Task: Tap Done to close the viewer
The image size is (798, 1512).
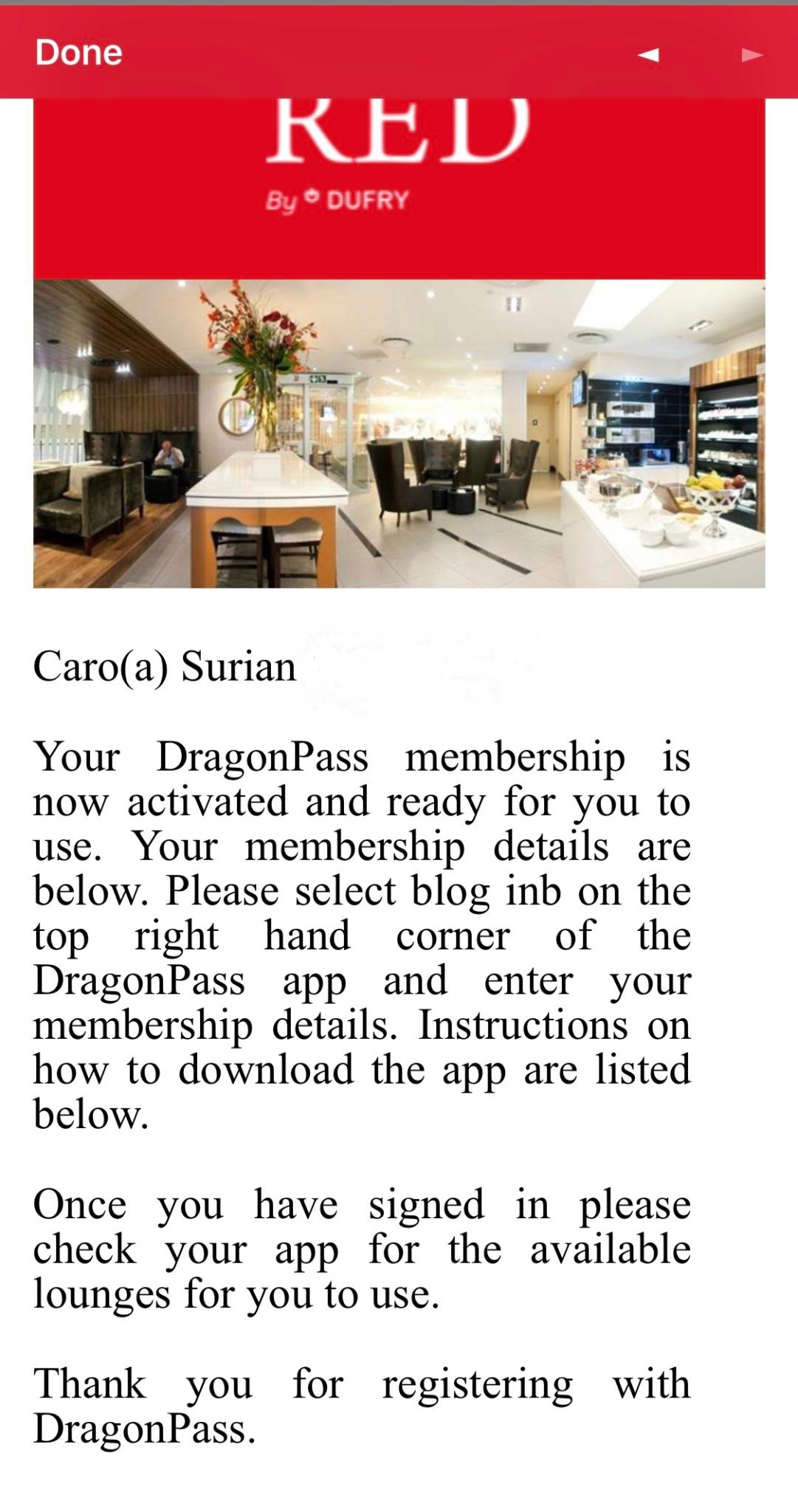Action: 78,53
